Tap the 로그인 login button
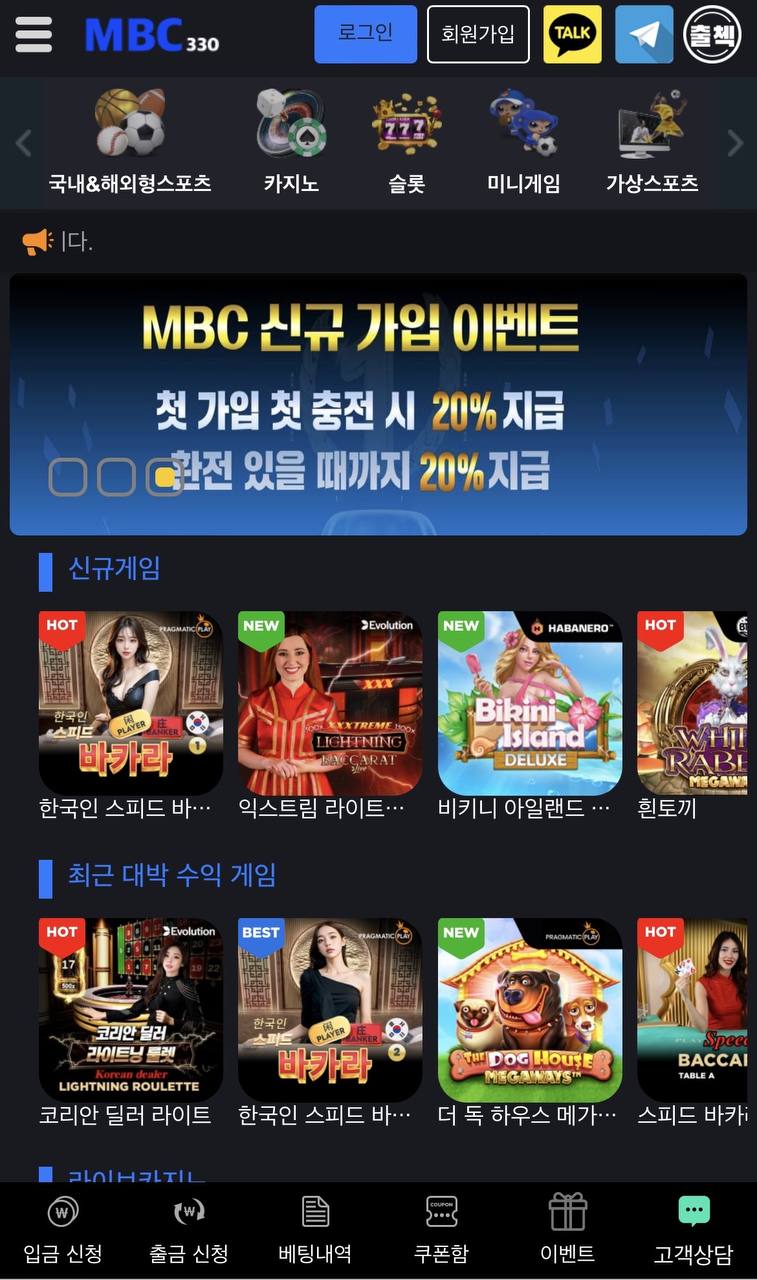Screen dimensions: 757x1280 365,34
